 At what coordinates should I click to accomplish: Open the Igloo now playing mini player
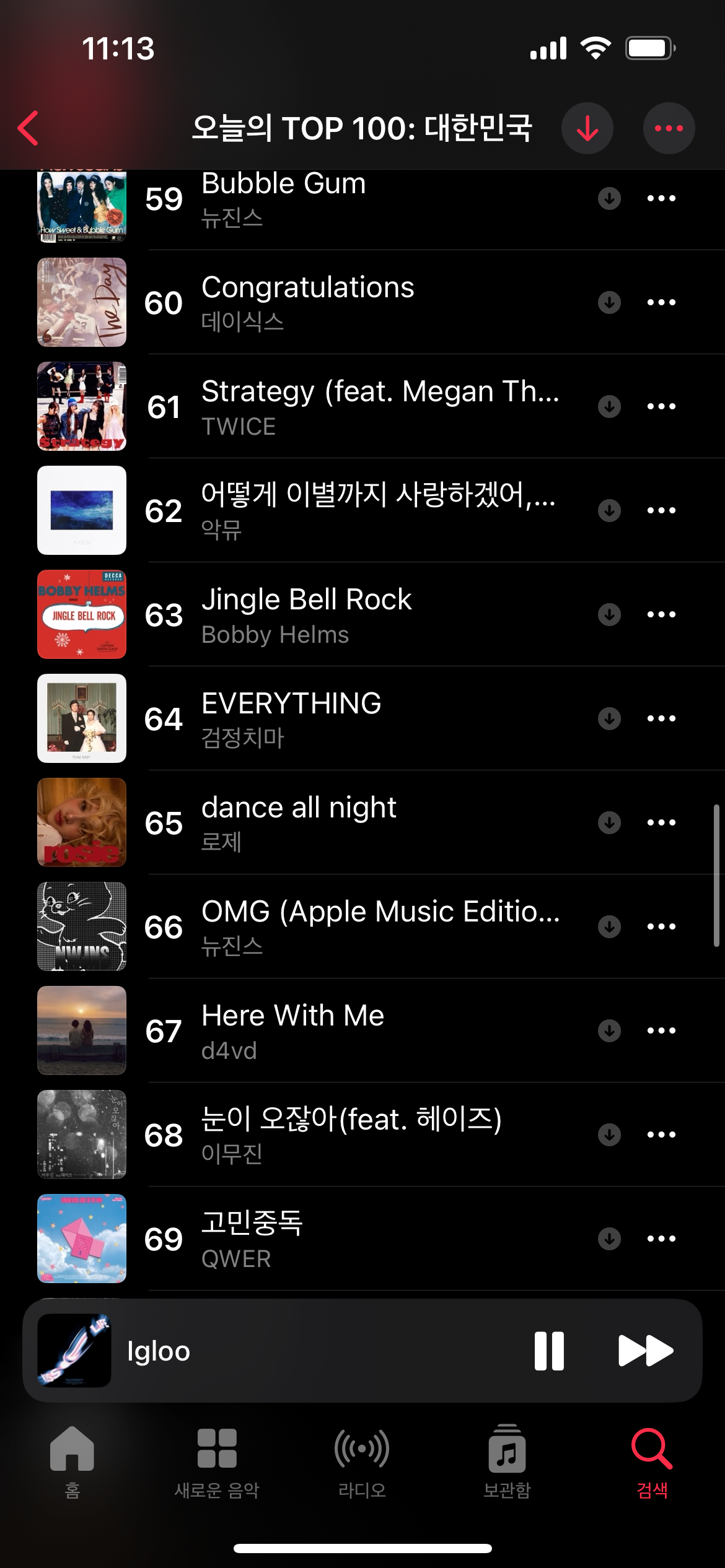tap(279, 1351)
